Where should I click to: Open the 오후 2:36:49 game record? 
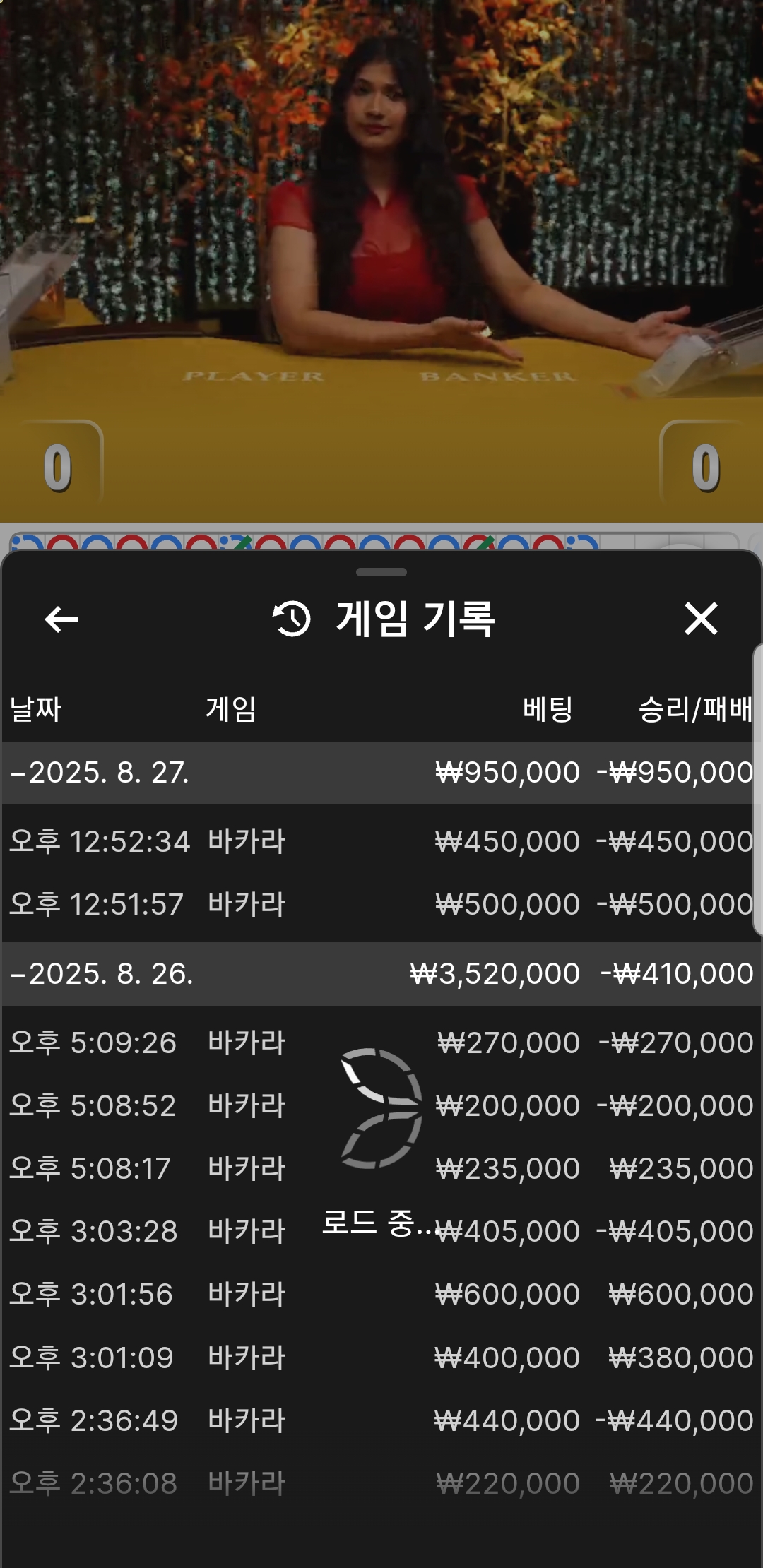pyautogui.click(x=381, y=1420)
